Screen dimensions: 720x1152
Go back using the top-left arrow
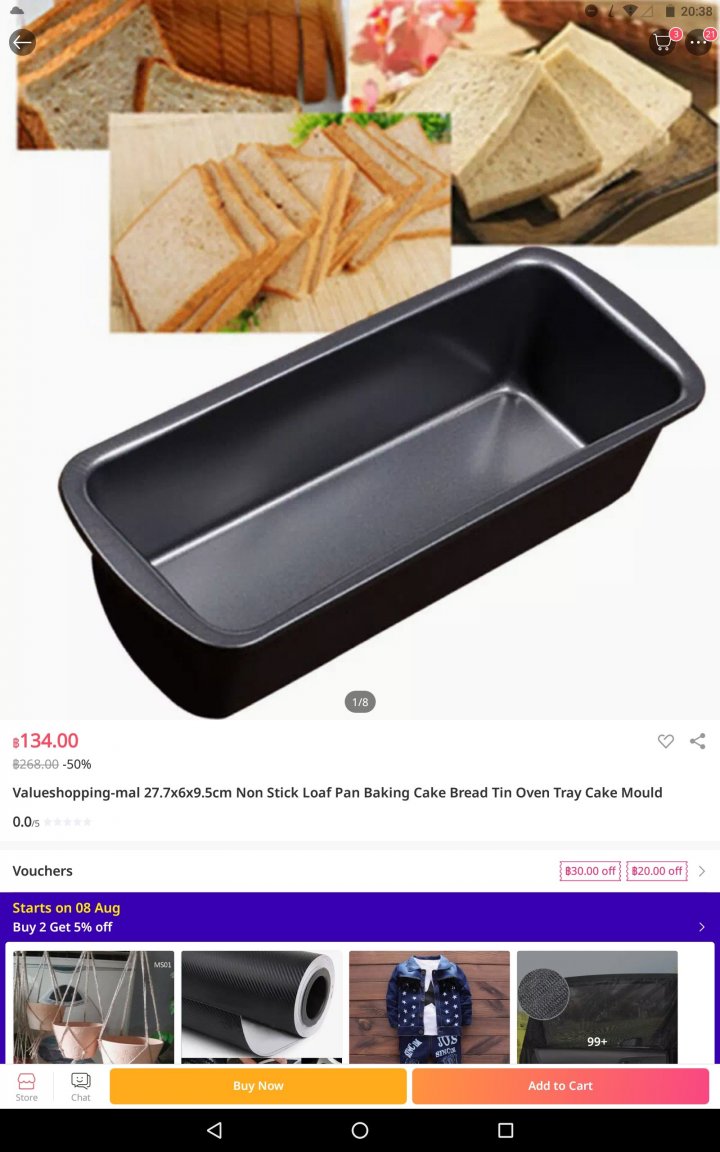pos(22,42)
